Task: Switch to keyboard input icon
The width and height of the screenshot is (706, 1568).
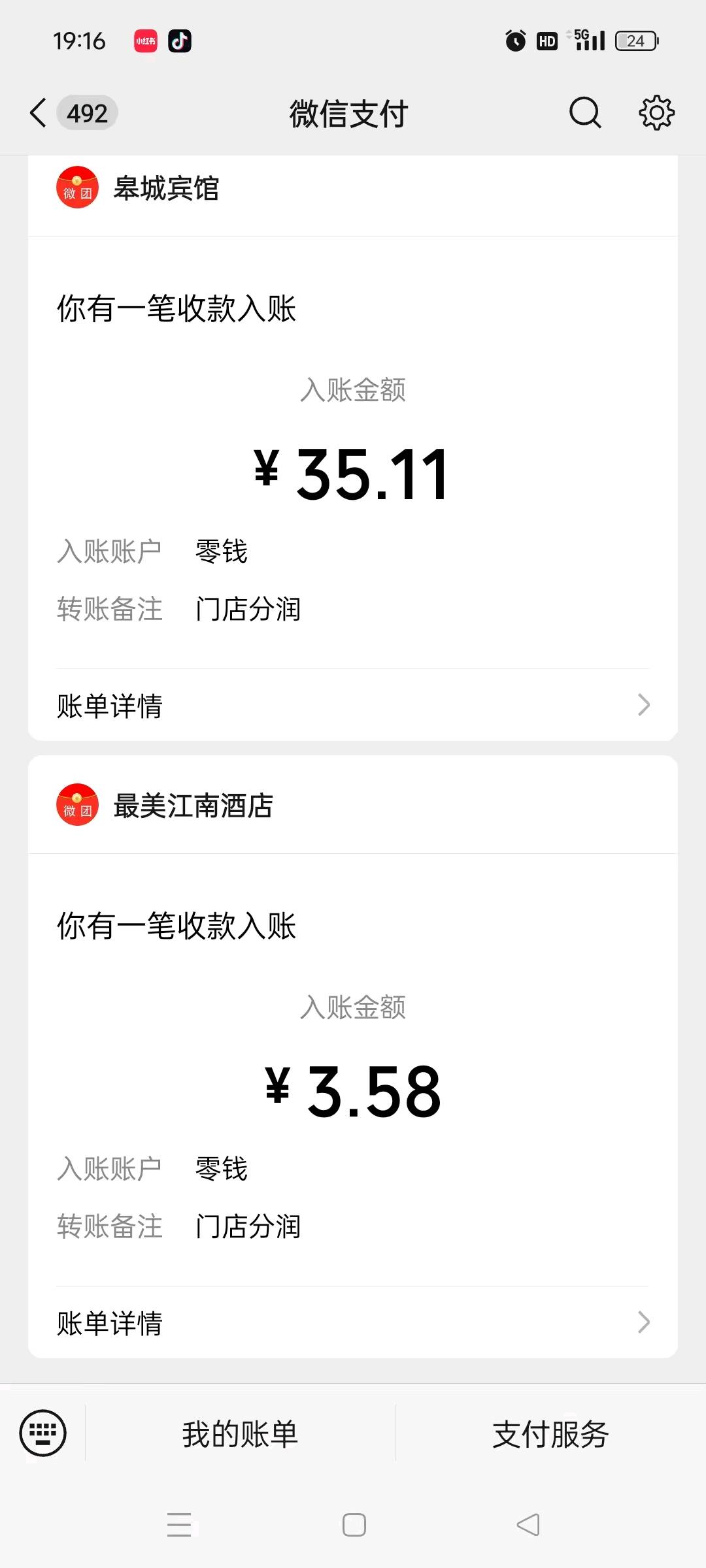Action: coord(43,1433)
